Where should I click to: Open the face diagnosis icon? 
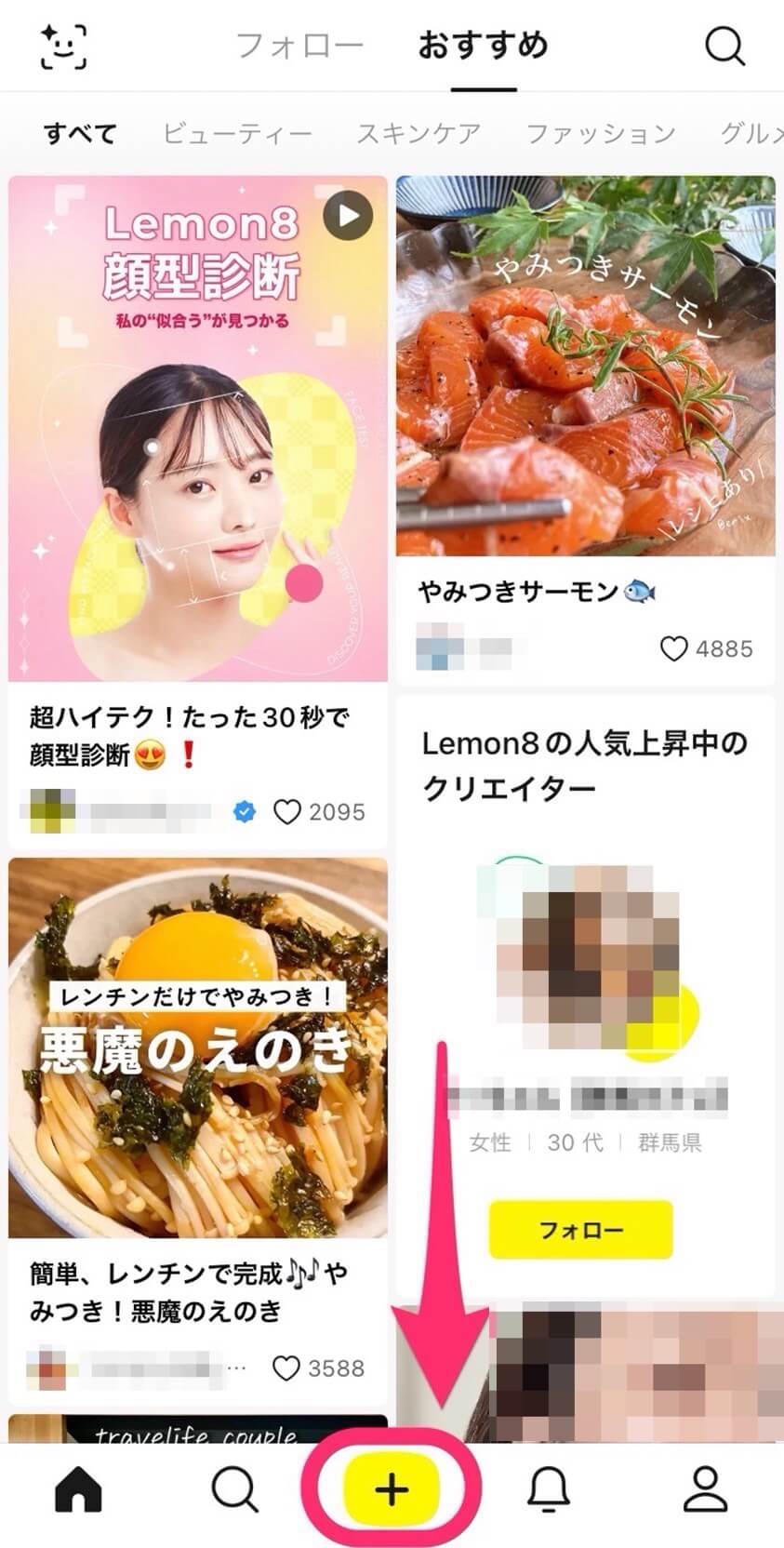click(64, 46)
